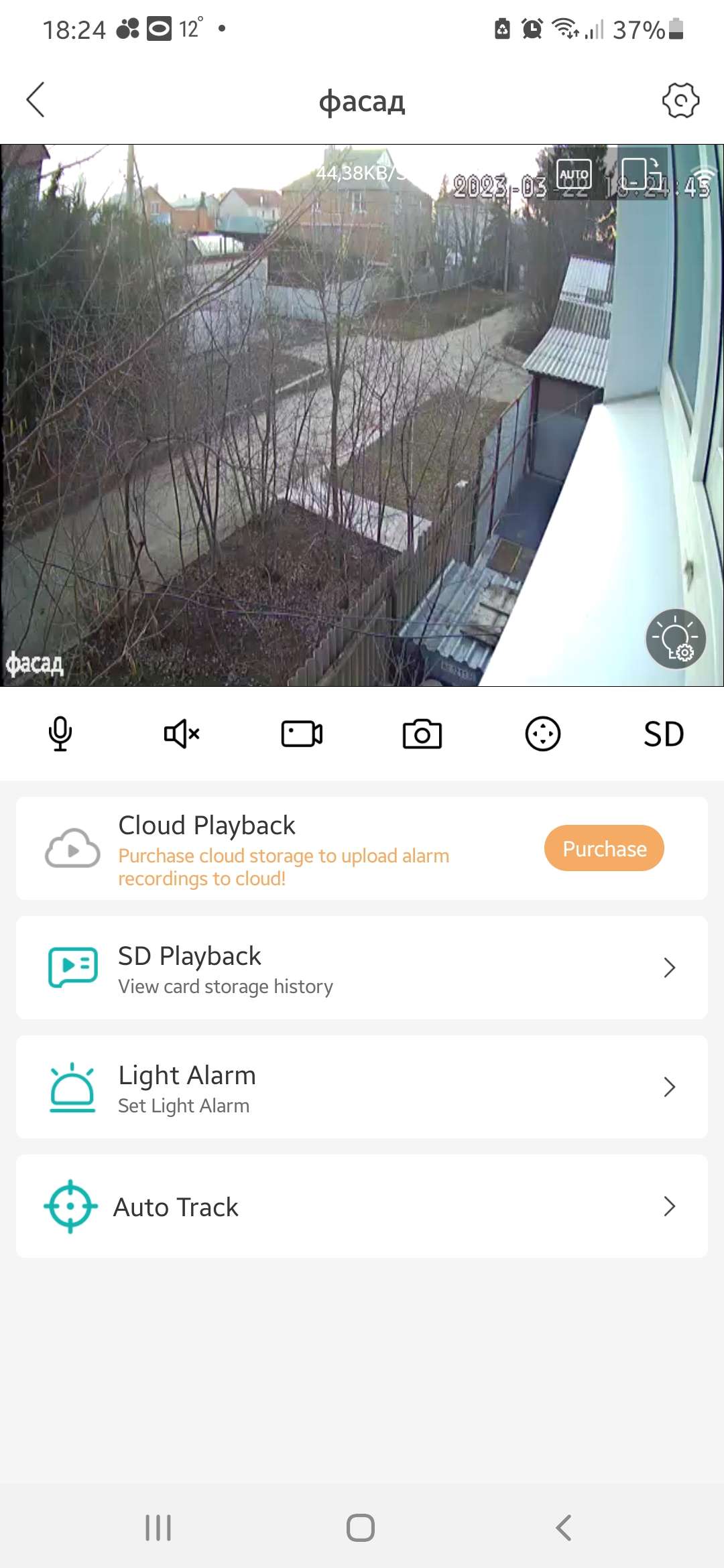
Task: Open the light settings bulb button
Action: pos(675,639)
